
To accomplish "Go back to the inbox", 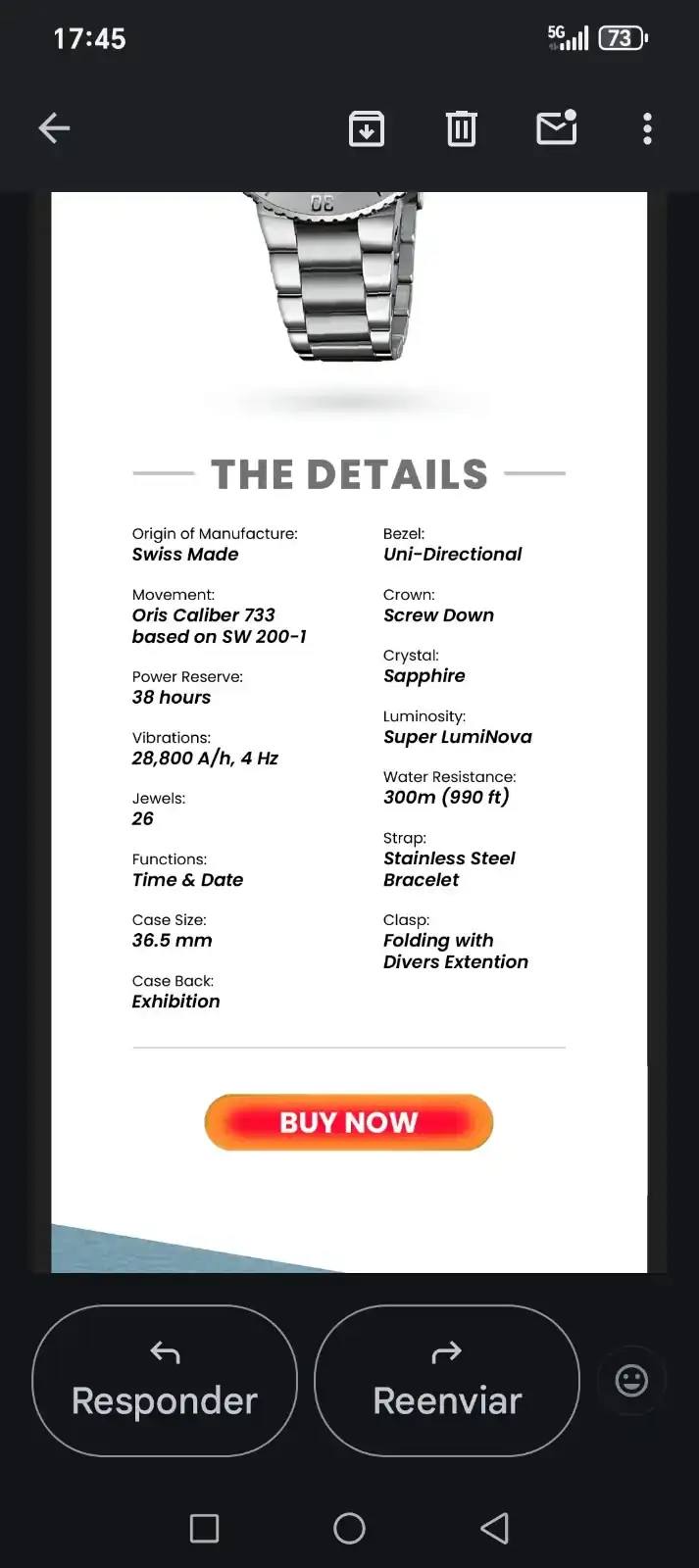I will (54, 128).
